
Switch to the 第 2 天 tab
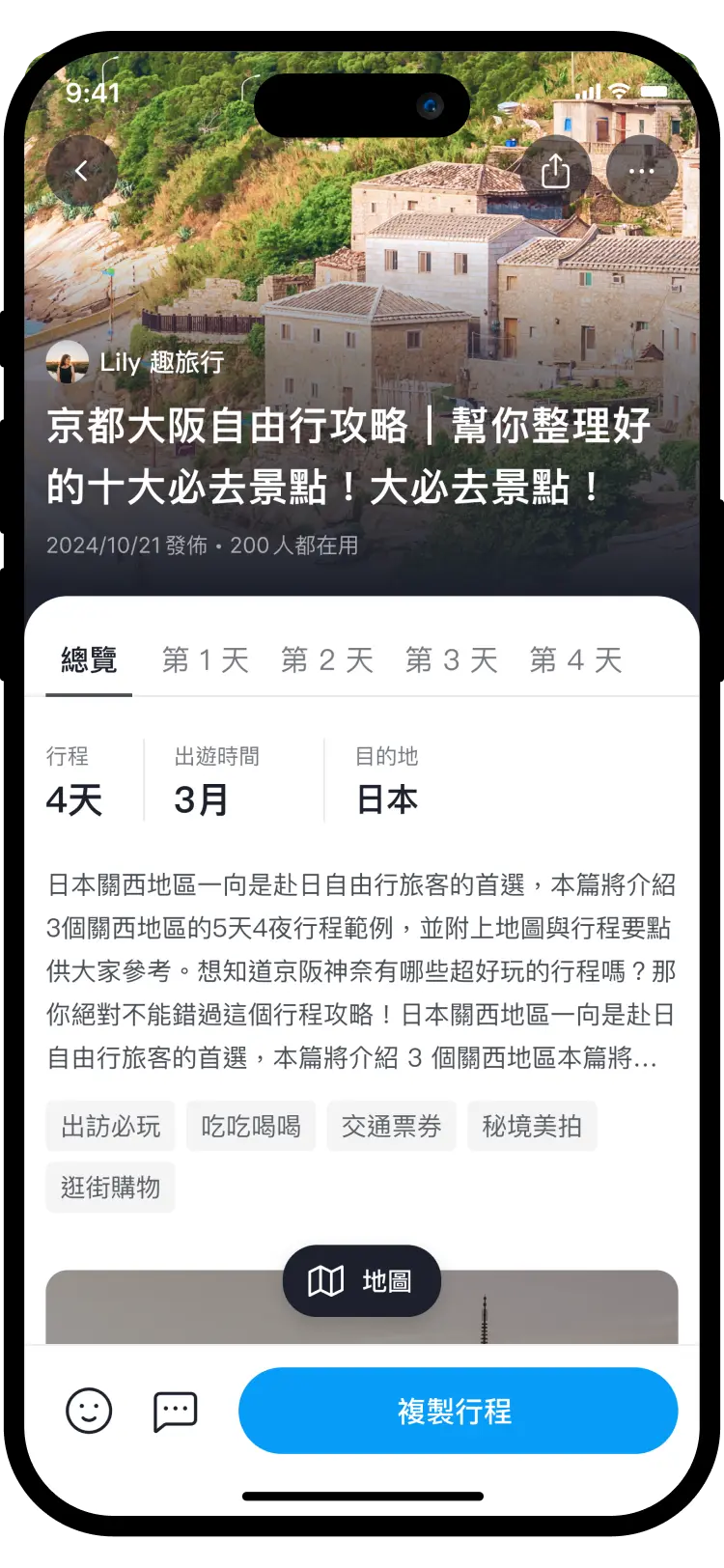pos(327,660)
